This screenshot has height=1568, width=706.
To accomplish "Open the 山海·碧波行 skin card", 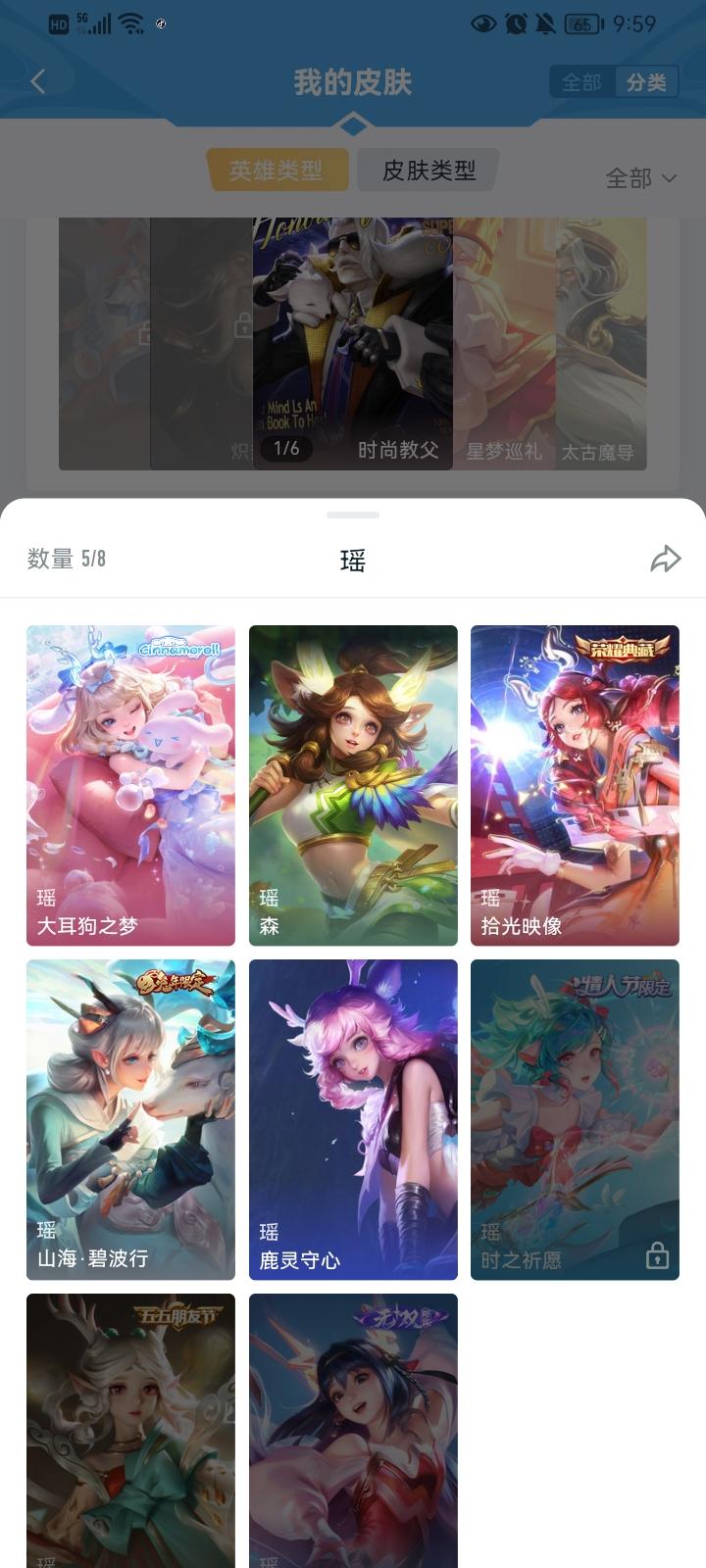I will click(x=130, y=1119).
